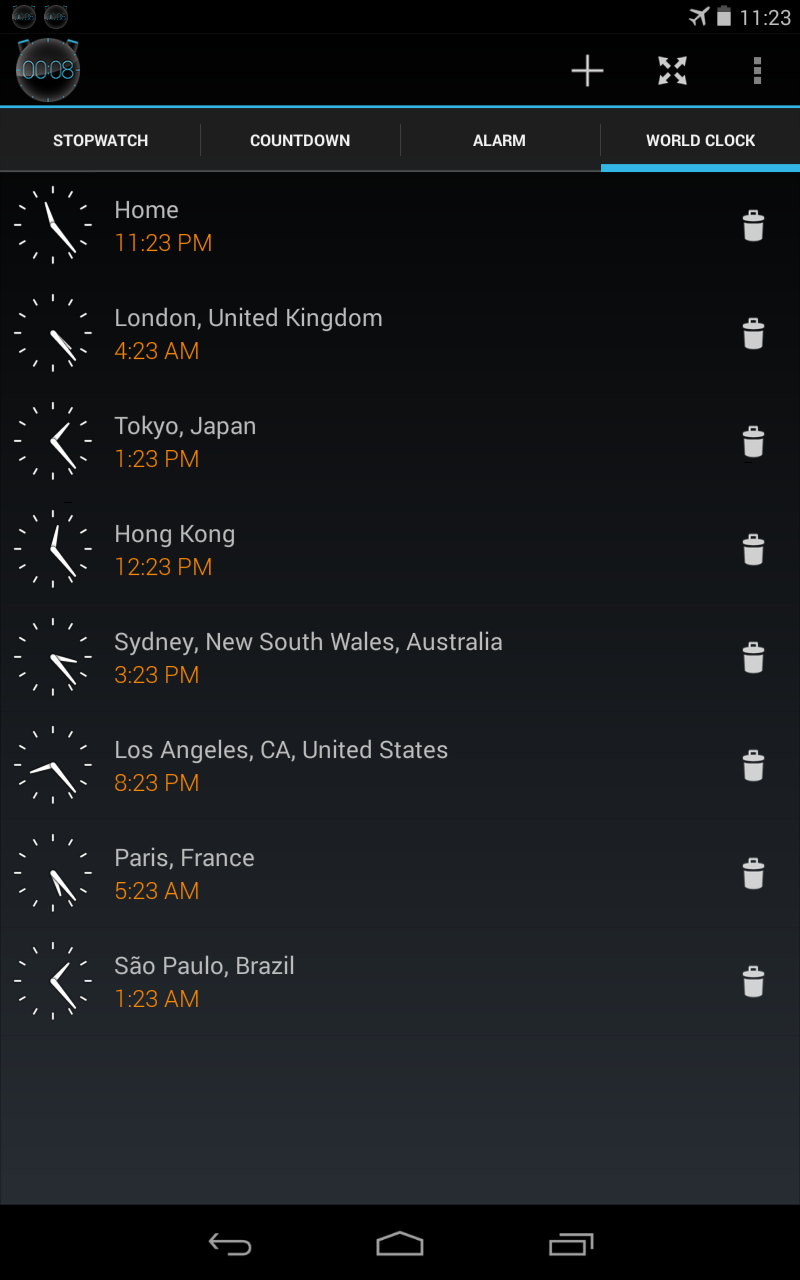This screenshot has width=800, height=1280.
Task: Delete the Paris, France clock
Action: [x=753, y=874]
